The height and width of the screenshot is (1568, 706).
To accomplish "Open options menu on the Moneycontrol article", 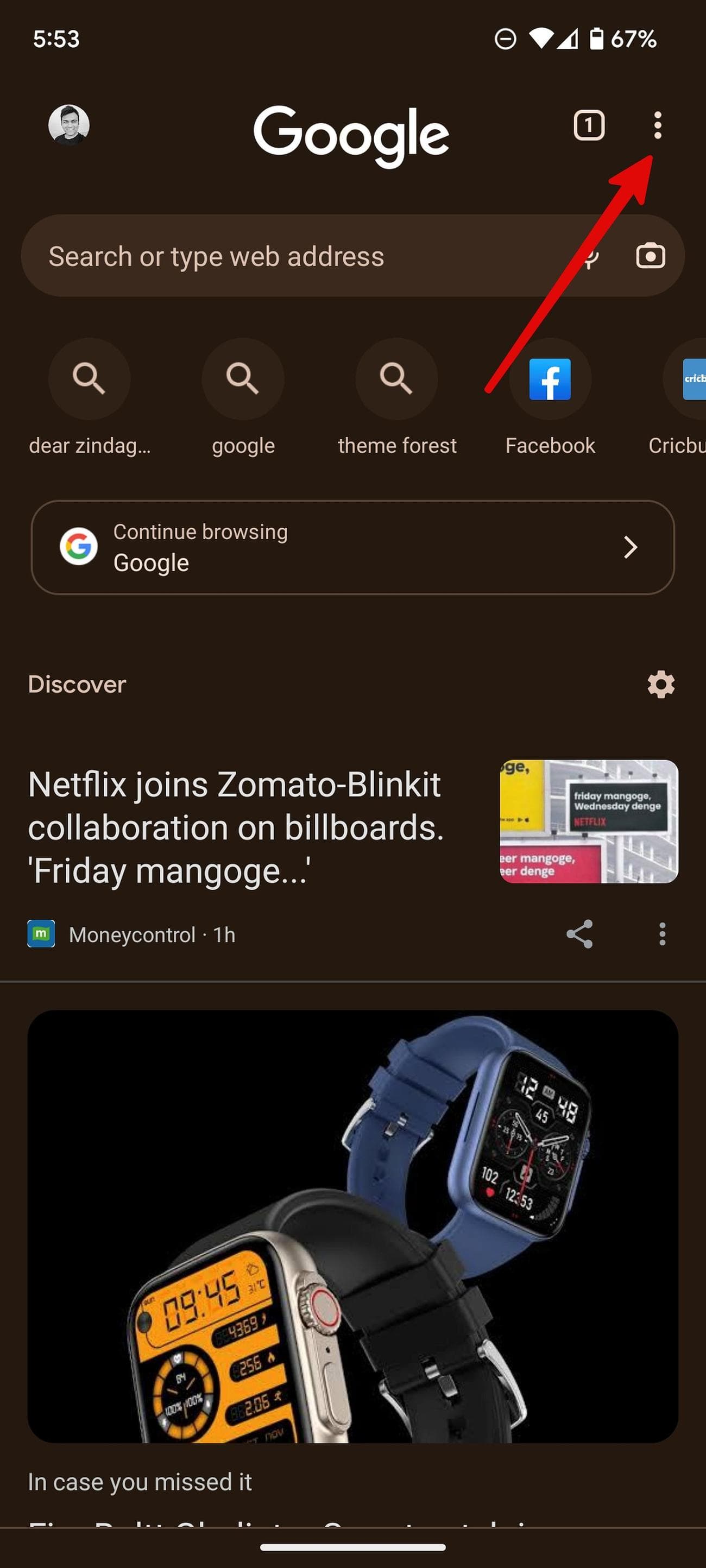I will coord(662,934).
